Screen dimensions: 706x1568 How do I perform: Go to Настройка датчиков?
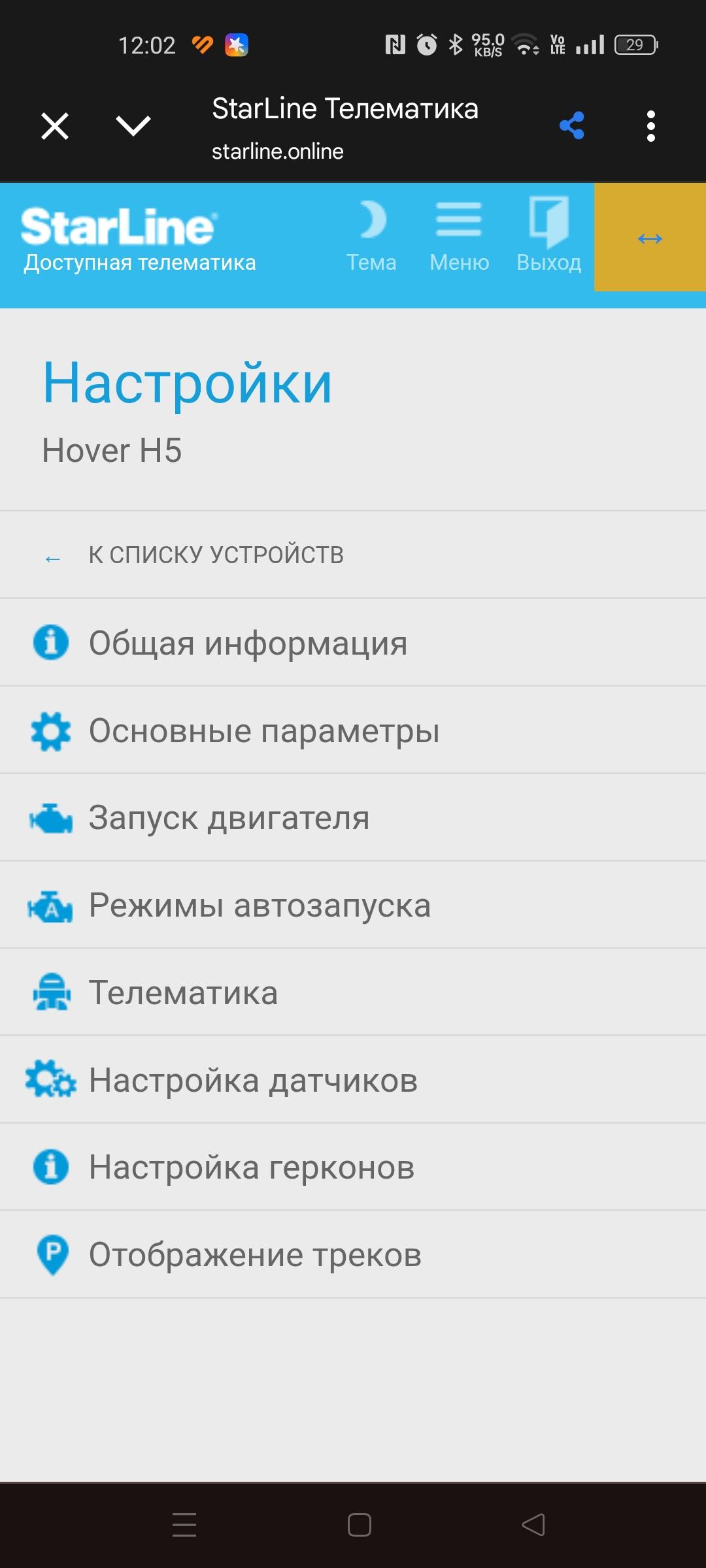point(253,1081)
